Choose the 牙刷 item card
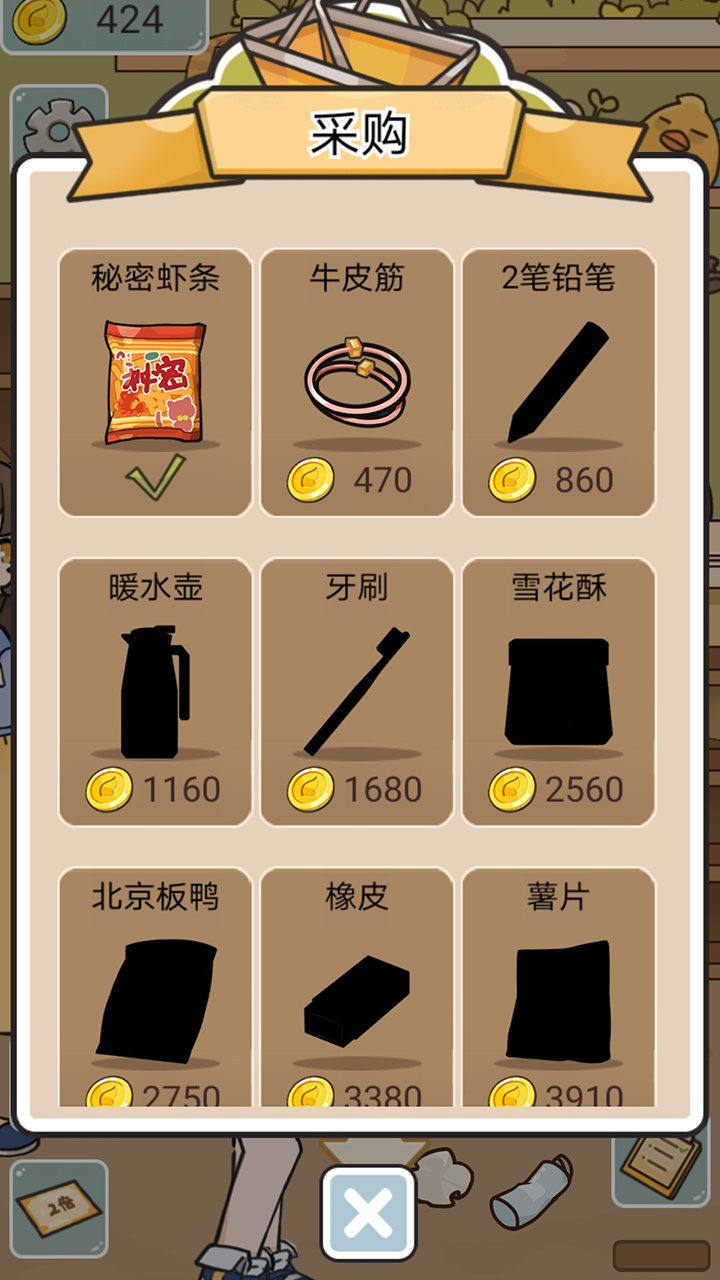 [357, 692]
